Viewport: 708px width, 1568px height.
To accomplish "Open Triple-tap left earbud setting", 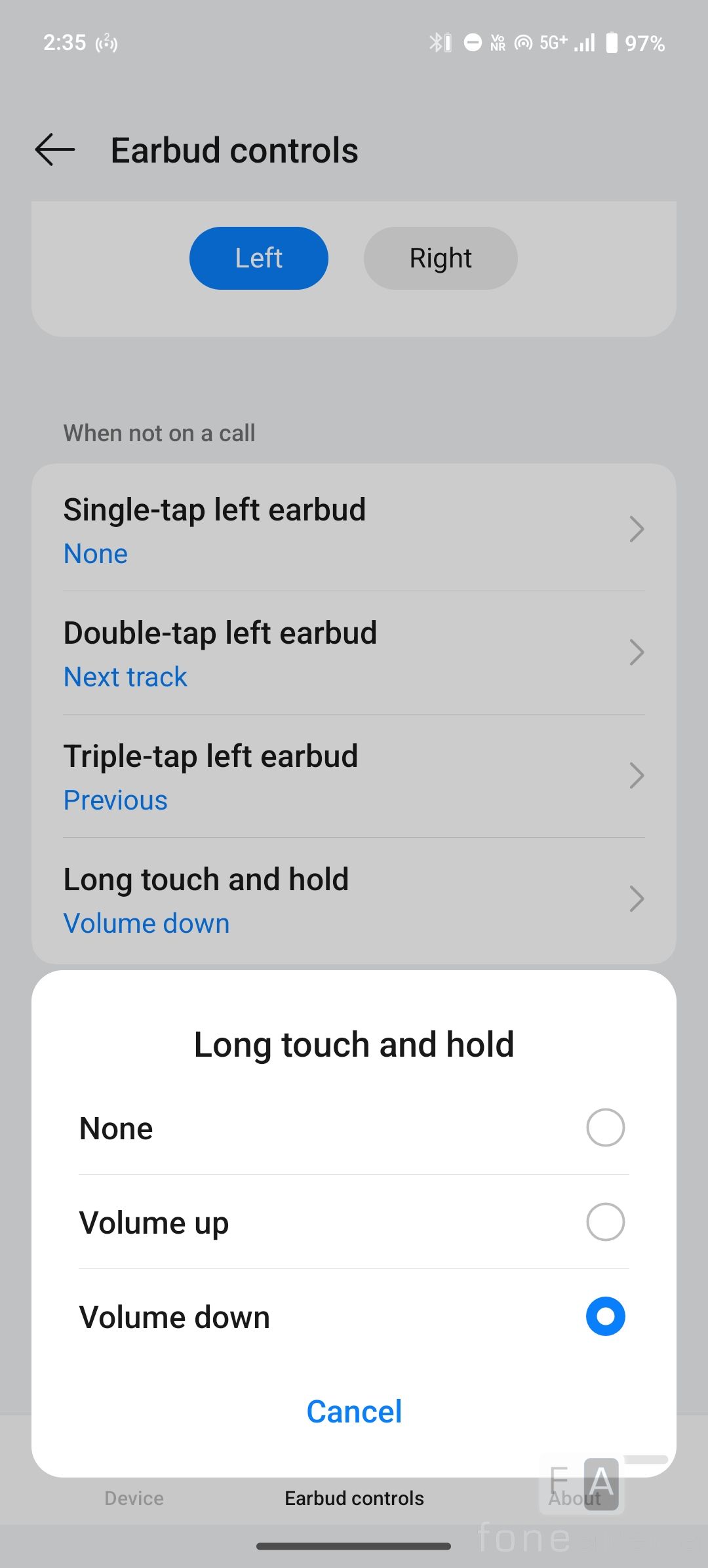I will [354, 776].
